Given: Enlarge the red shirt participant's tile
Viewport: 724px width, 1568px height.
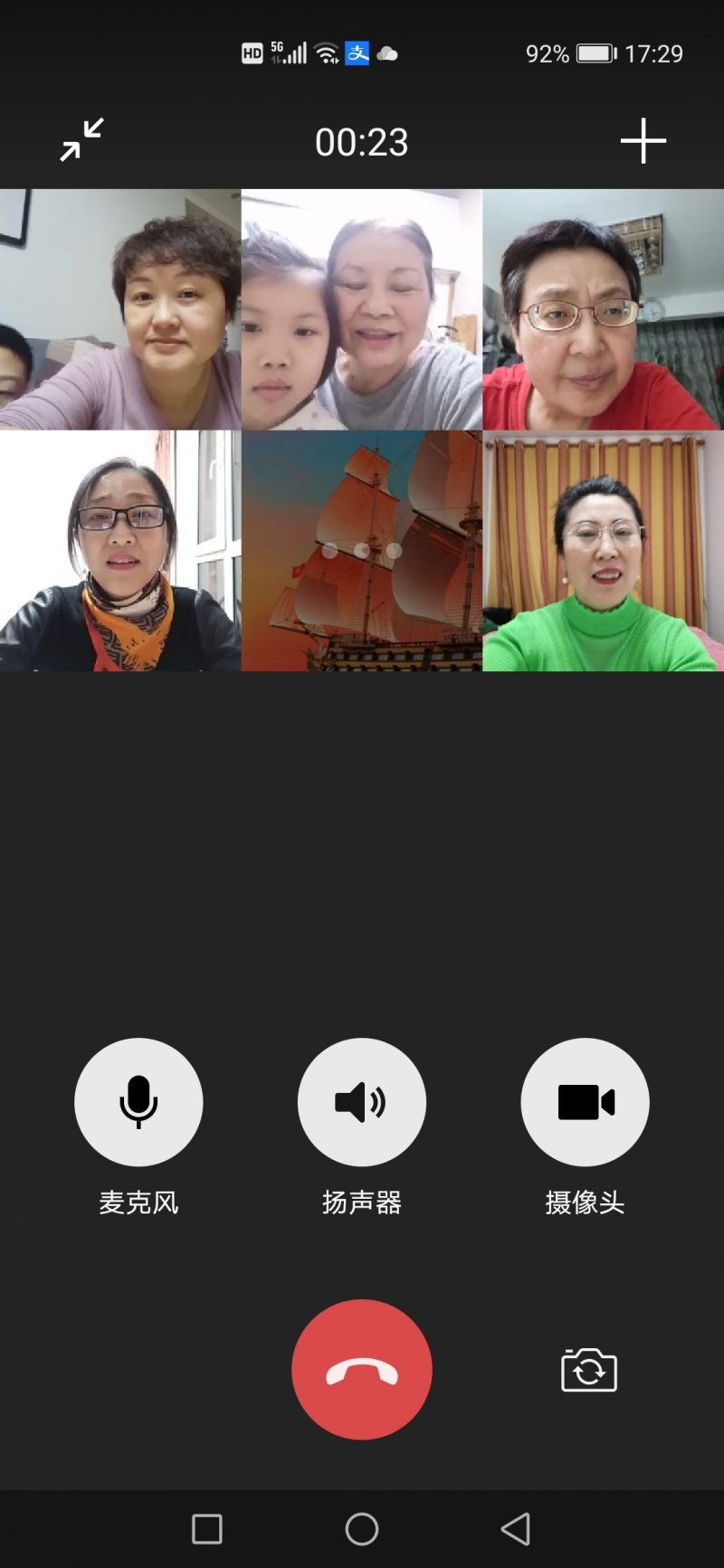Looking at the screenshot, I should coord(603,309).
